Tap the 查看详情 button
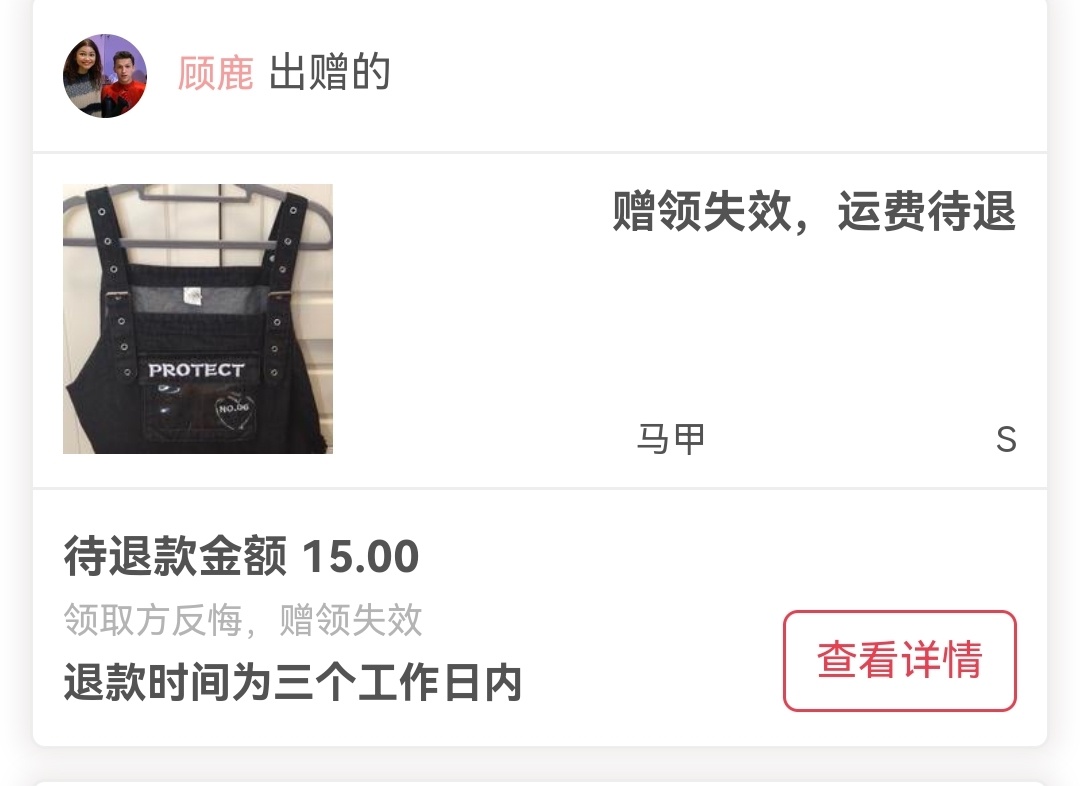This screenshot has width=1080, height=786. (899, 661)
